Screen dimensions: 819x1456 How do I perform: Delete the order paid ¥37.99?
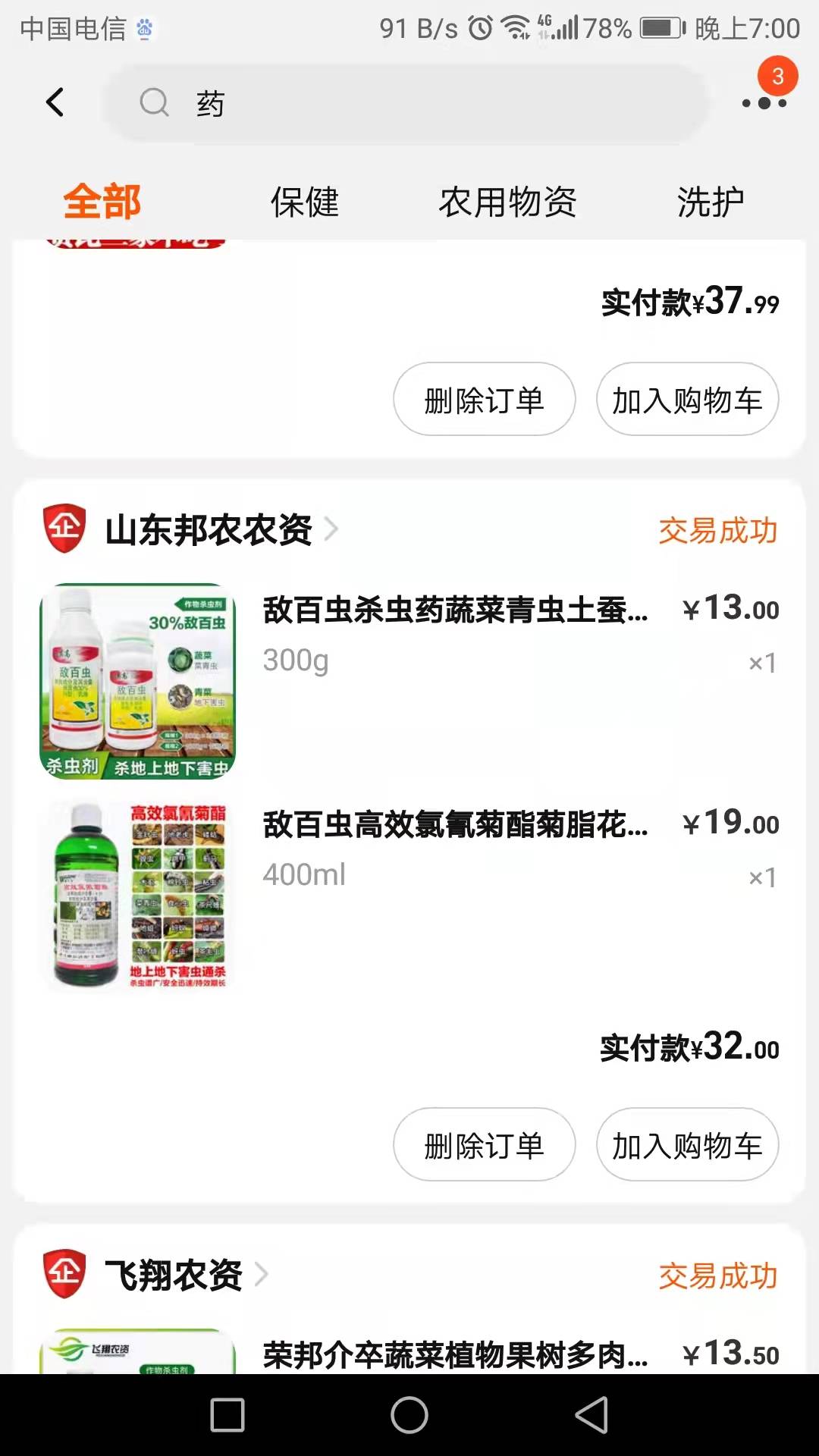(x=484, y=400)
